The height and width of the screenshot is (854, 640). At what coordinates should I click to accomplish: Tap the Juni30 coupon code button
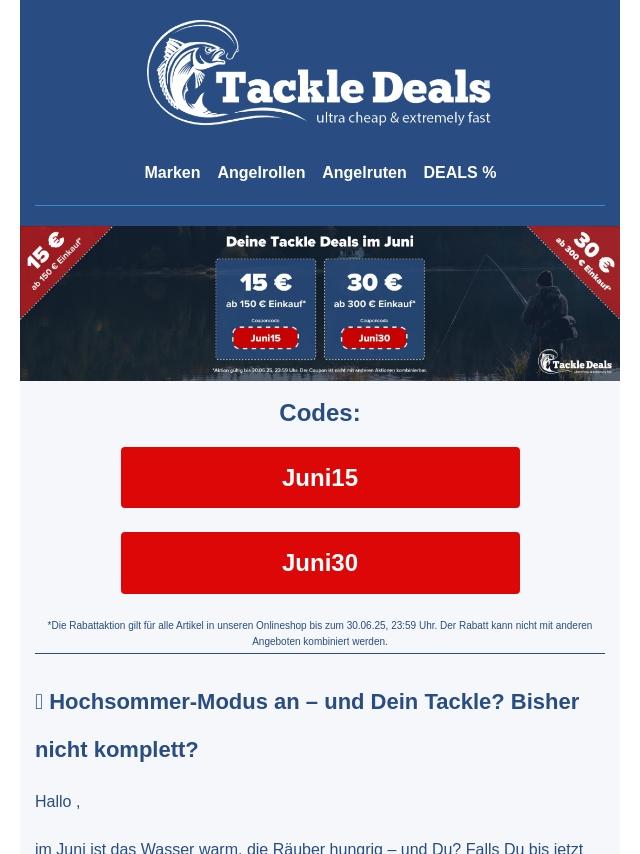[x=320, y=562]
